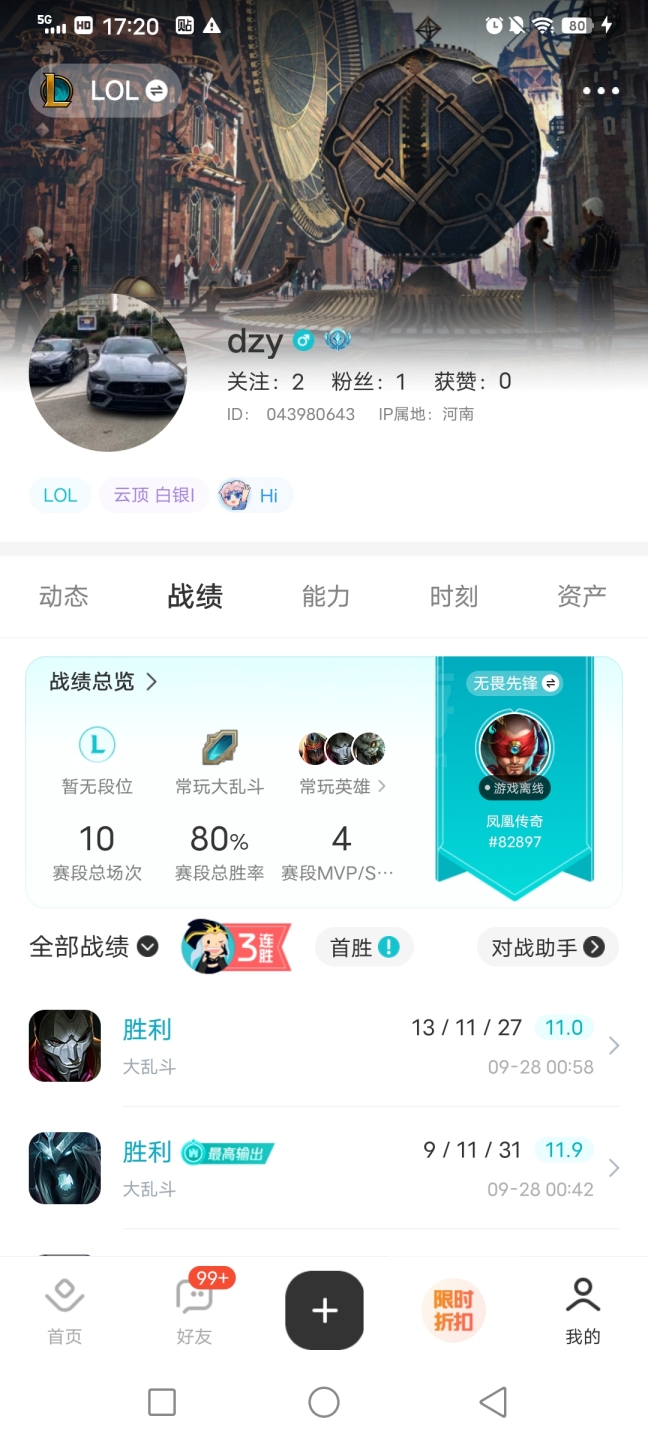Switch to the 时刻 tab
648x1440 pixels.
454,597
